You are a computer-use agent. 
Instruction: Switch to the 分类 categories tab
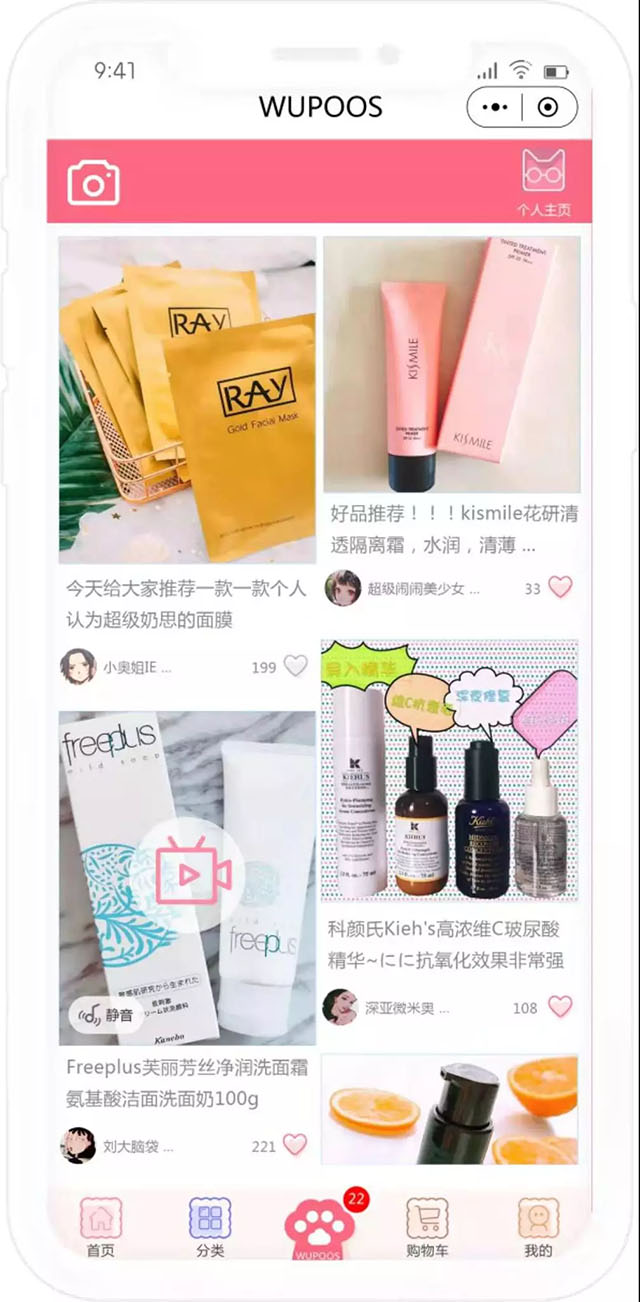tap(210, 1228)
